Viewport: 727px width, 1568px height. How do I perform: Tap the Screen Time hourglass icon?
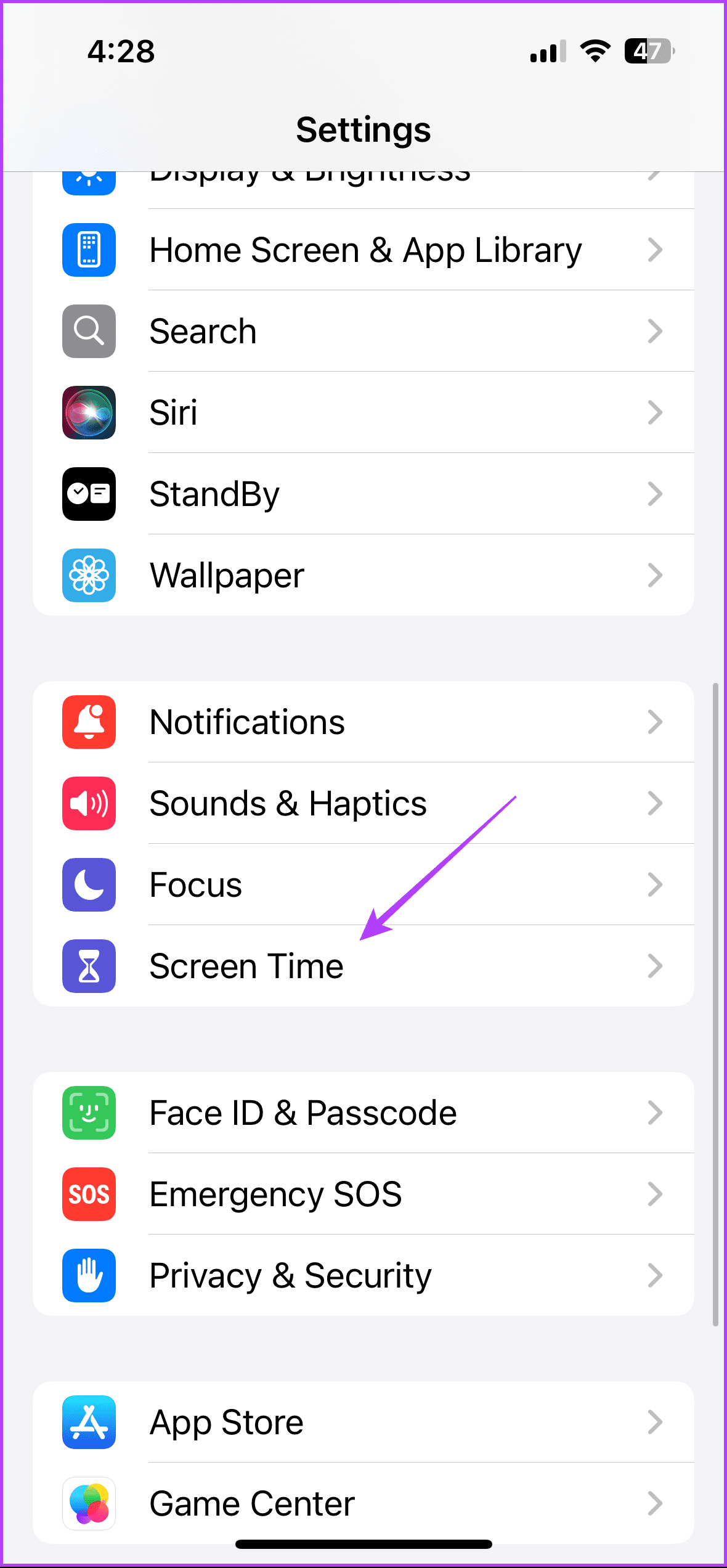click(x=89, y=966)
